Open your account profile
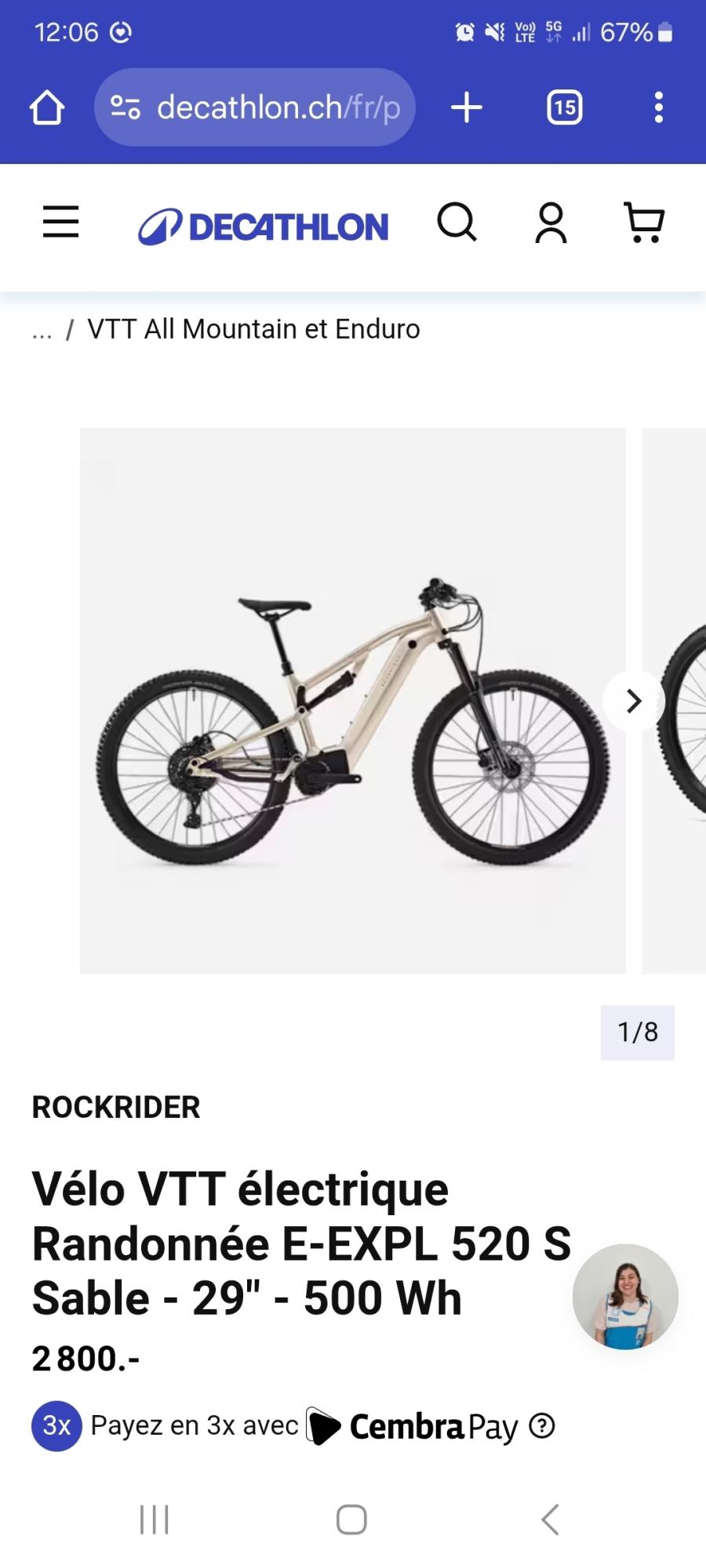The image size is (706, 1568). click(x=551, y=223)
